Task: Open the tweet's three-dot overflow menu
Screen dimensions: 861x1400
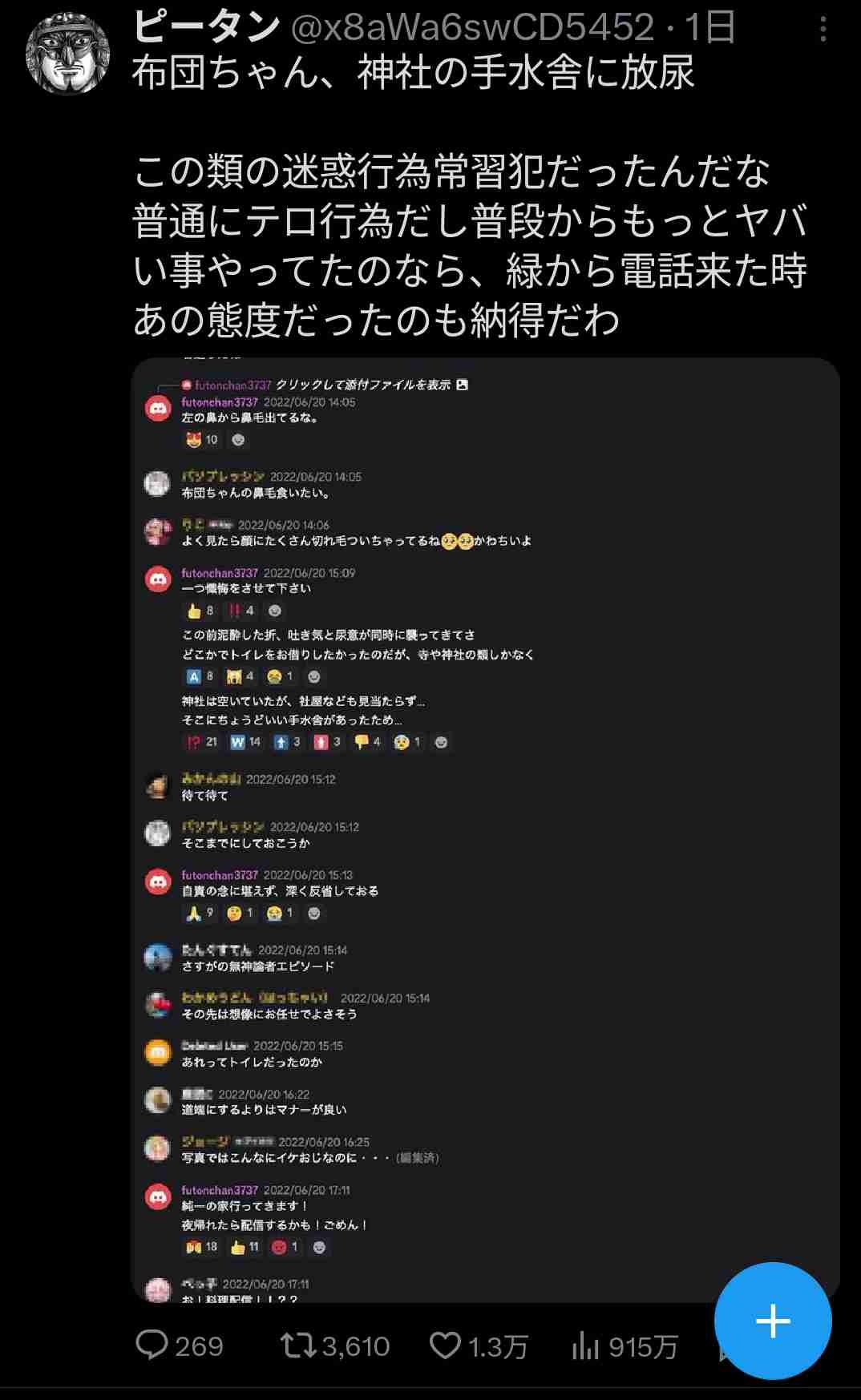Action: [x=823, y=30]
